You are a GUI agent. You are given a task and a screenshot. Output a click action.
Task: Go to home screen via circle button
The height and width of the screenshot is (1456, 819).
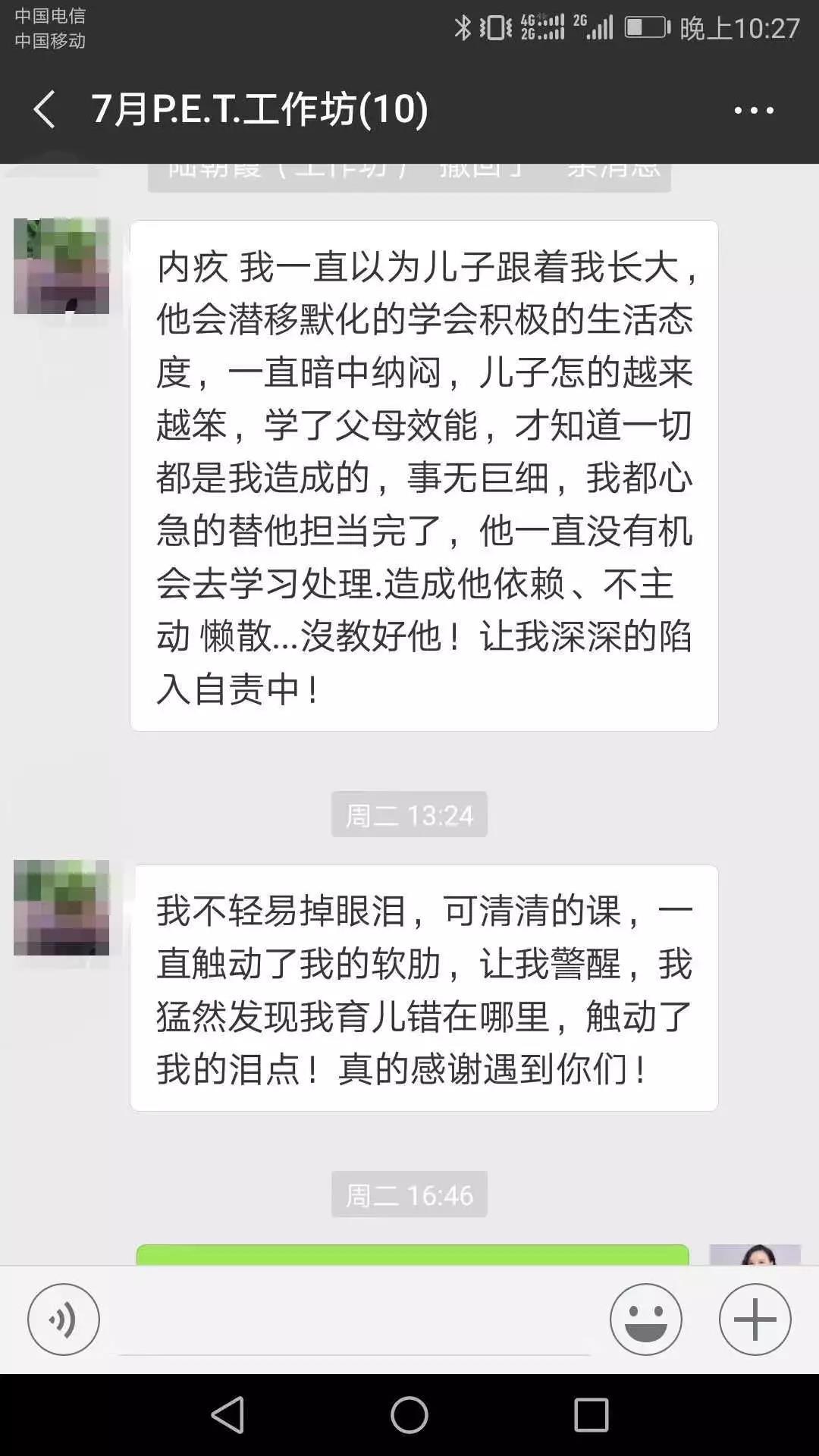409,1415
